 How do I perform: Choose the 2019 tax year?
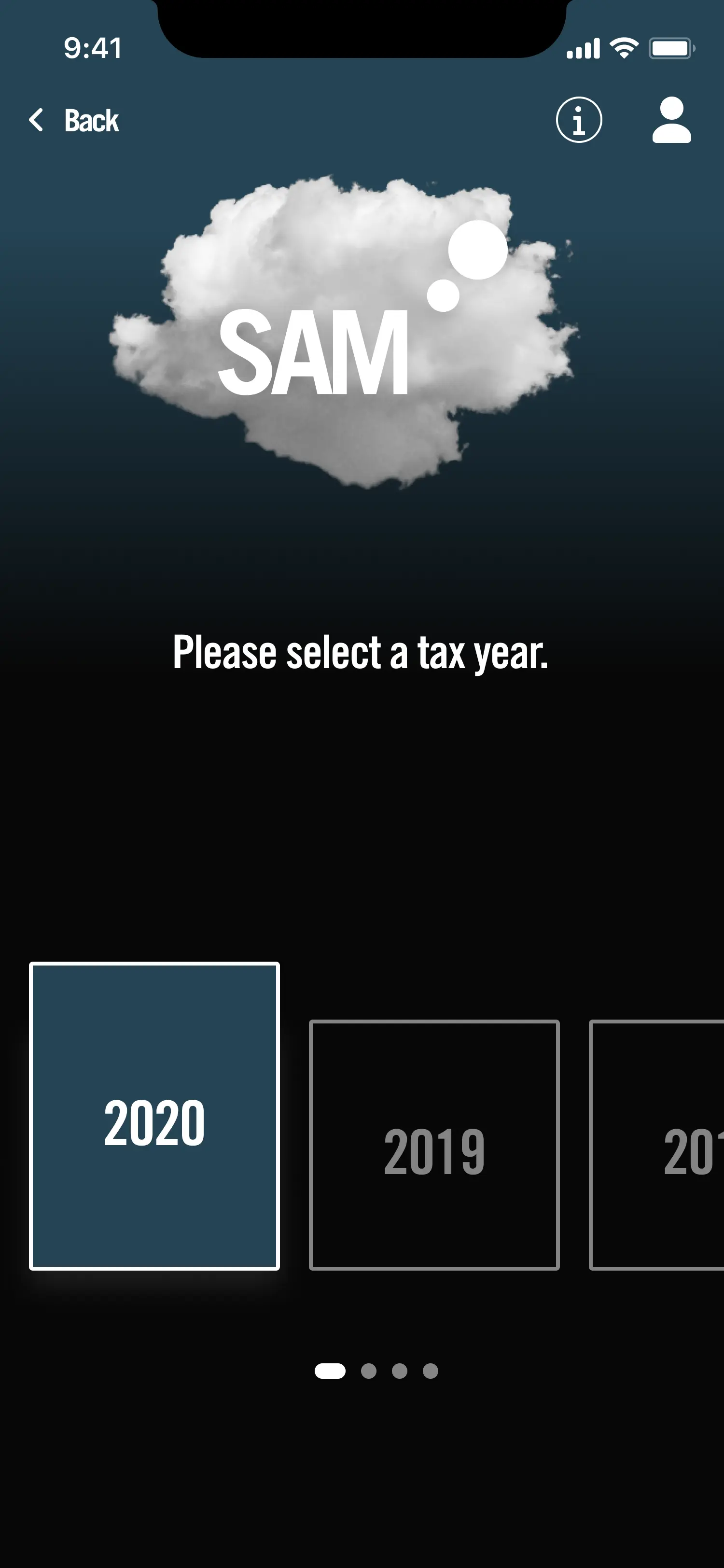click(434, 1144)
